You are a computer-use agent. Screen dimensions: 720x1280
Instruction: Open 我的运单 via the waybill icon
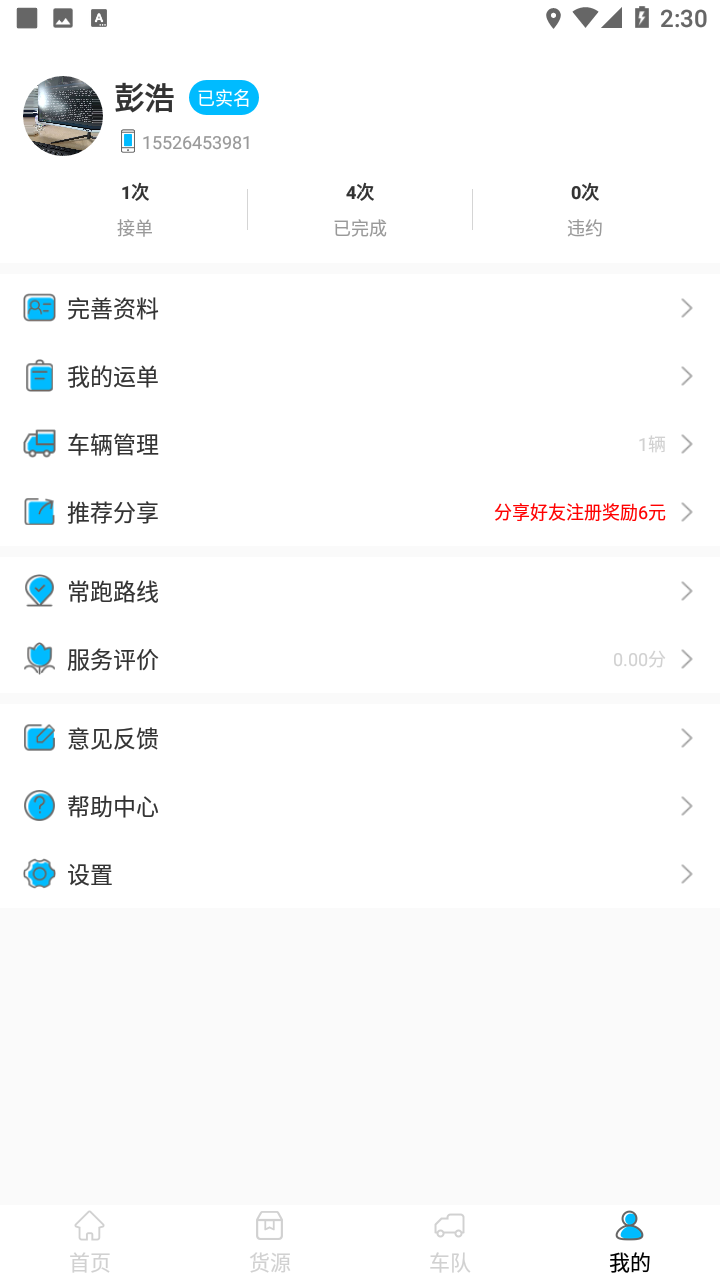click(39, 376)
